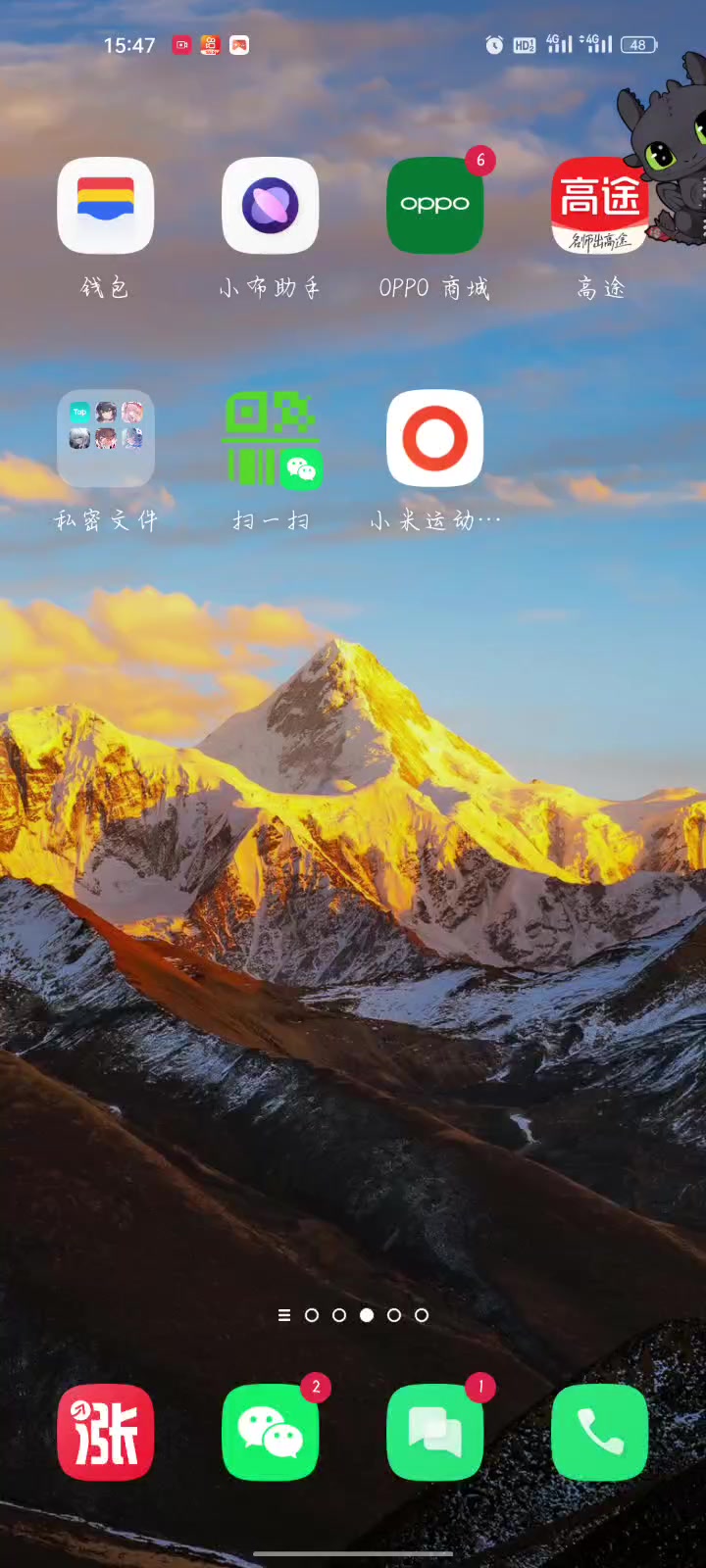Open the red 涨 app in dock
The image size is (706, 1568).
click(106, 1432)
